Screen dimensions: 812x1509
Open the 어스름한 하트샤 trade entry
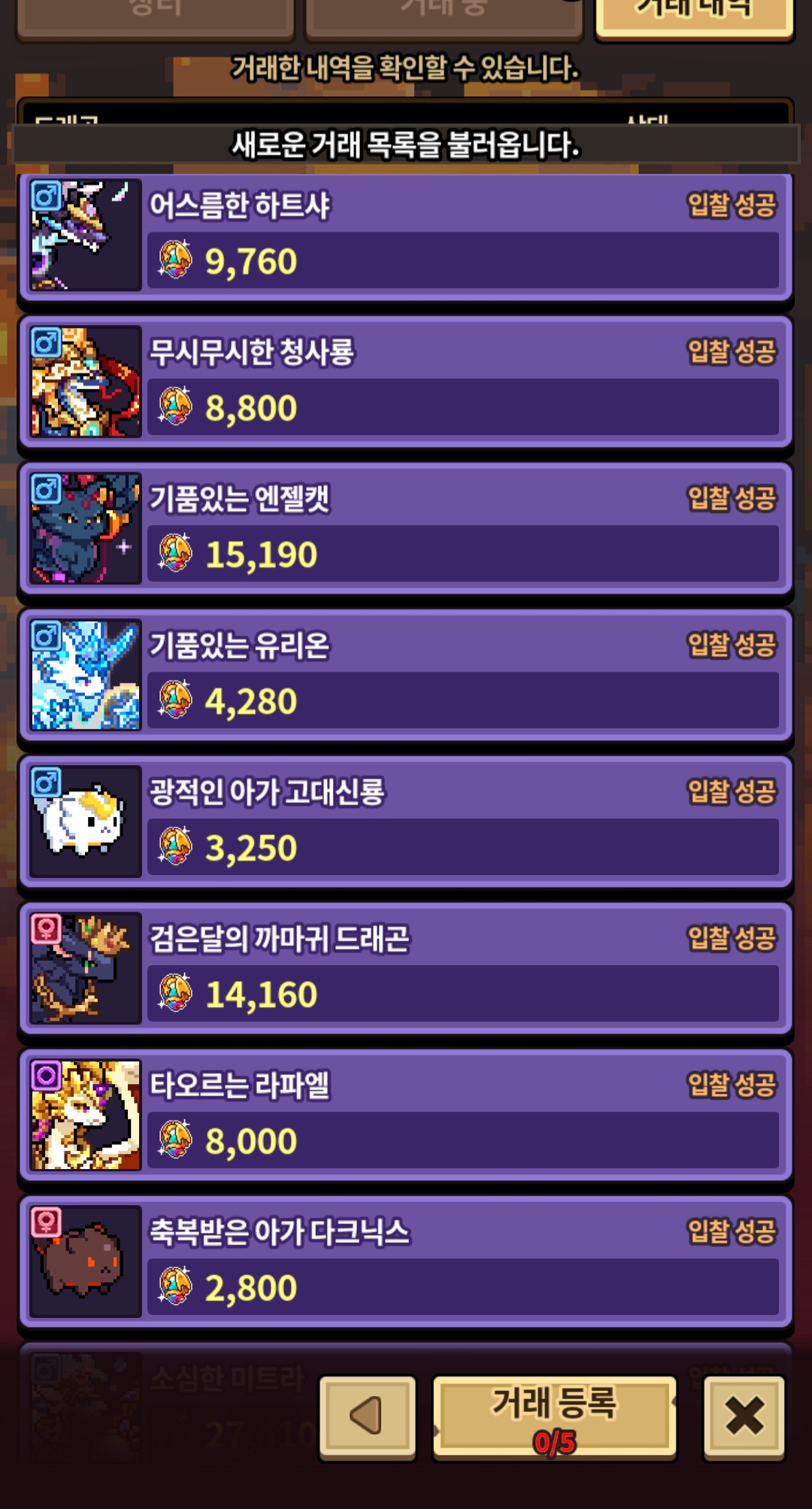tap(406, 235)
